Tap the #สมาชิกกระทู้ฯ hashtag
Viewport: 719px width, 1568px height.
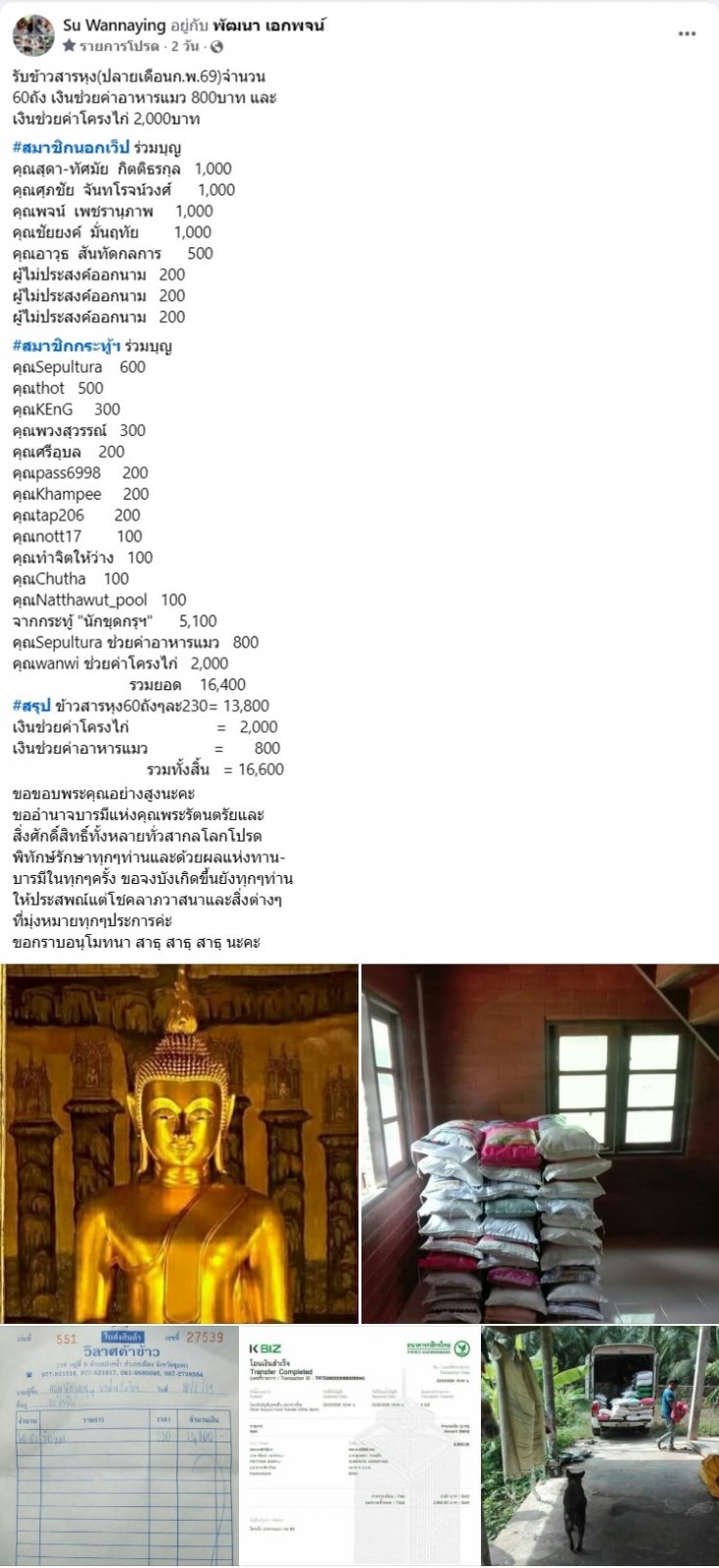67,346
